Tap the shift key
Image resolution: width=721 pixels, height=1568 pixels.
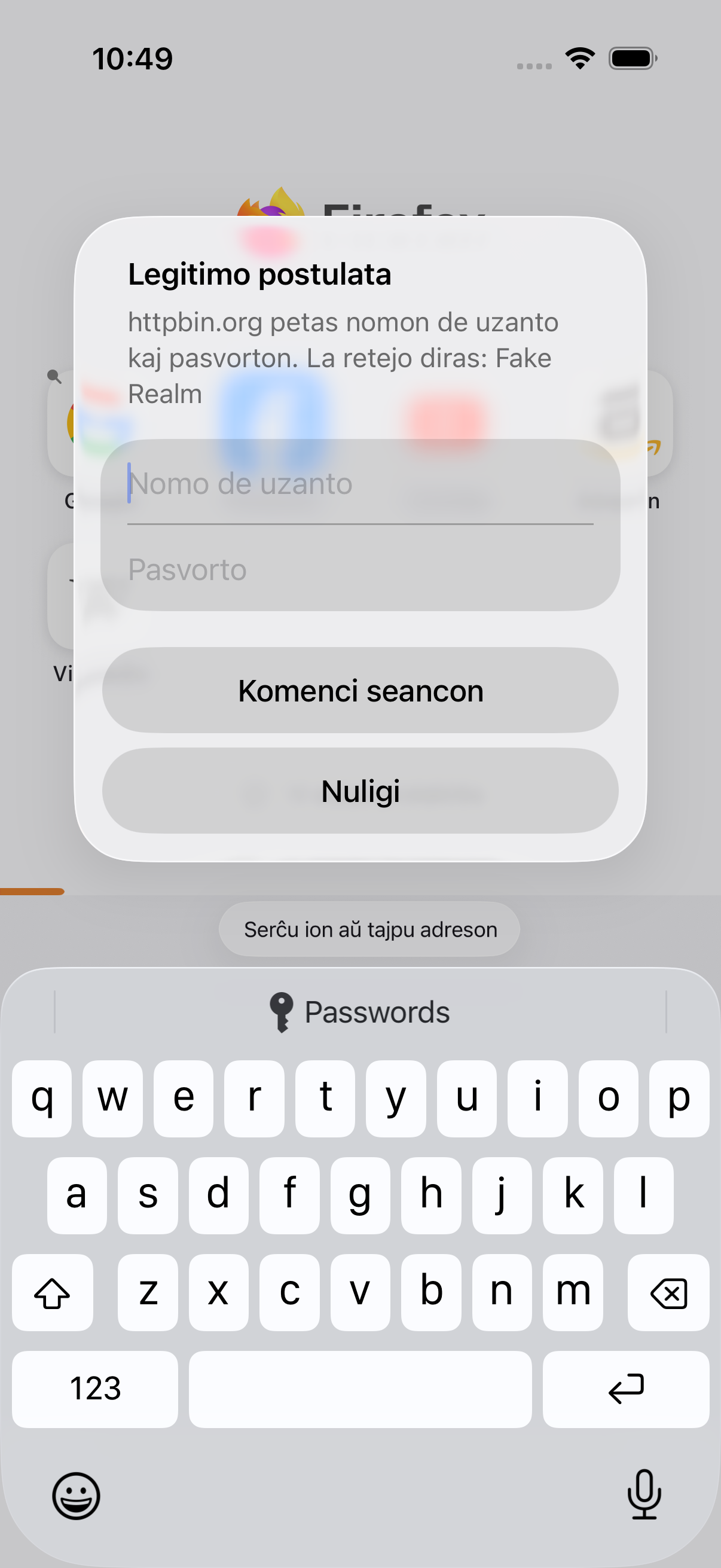(53, 1292)
